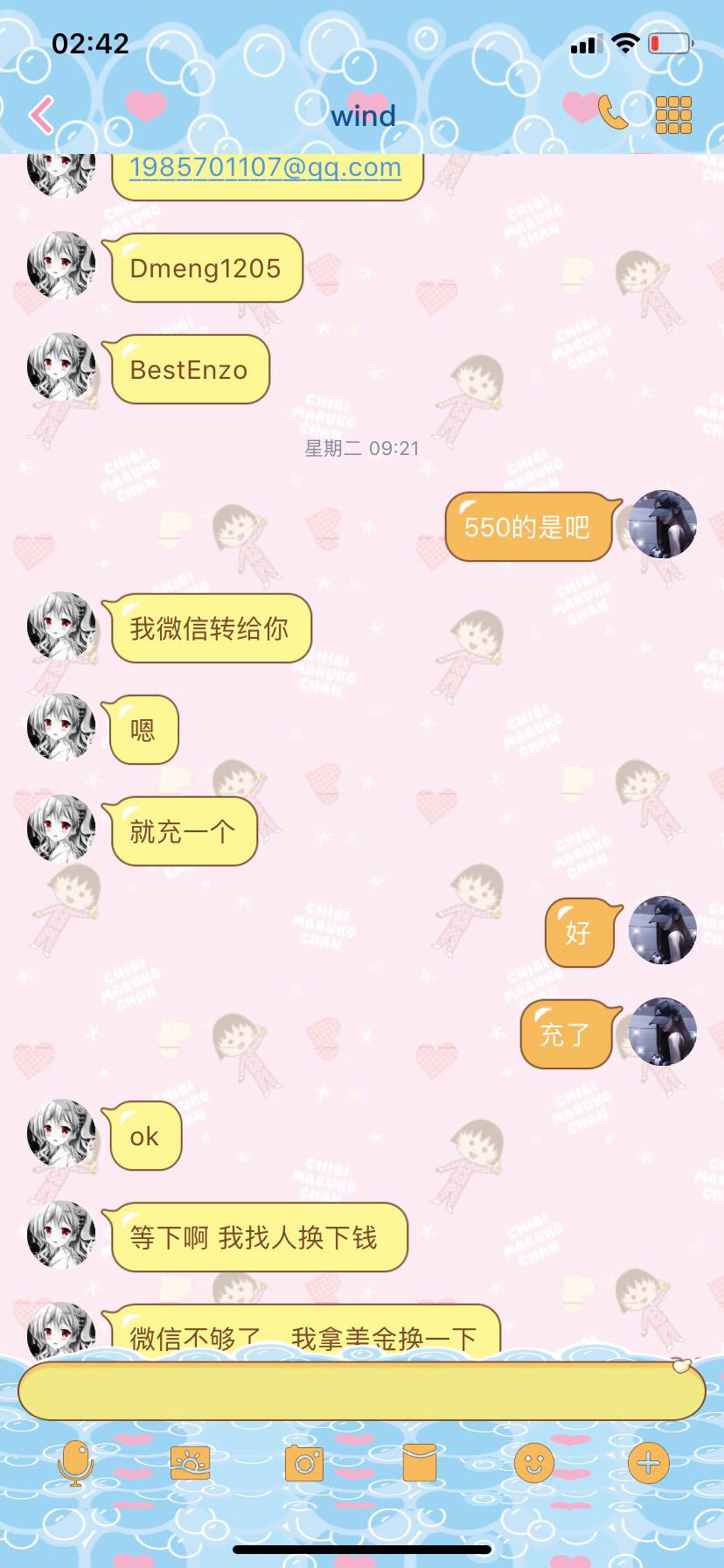Open the photo gallery picker
Image resolution: width=724 pixels, height=1568 pixels.
190,1463
